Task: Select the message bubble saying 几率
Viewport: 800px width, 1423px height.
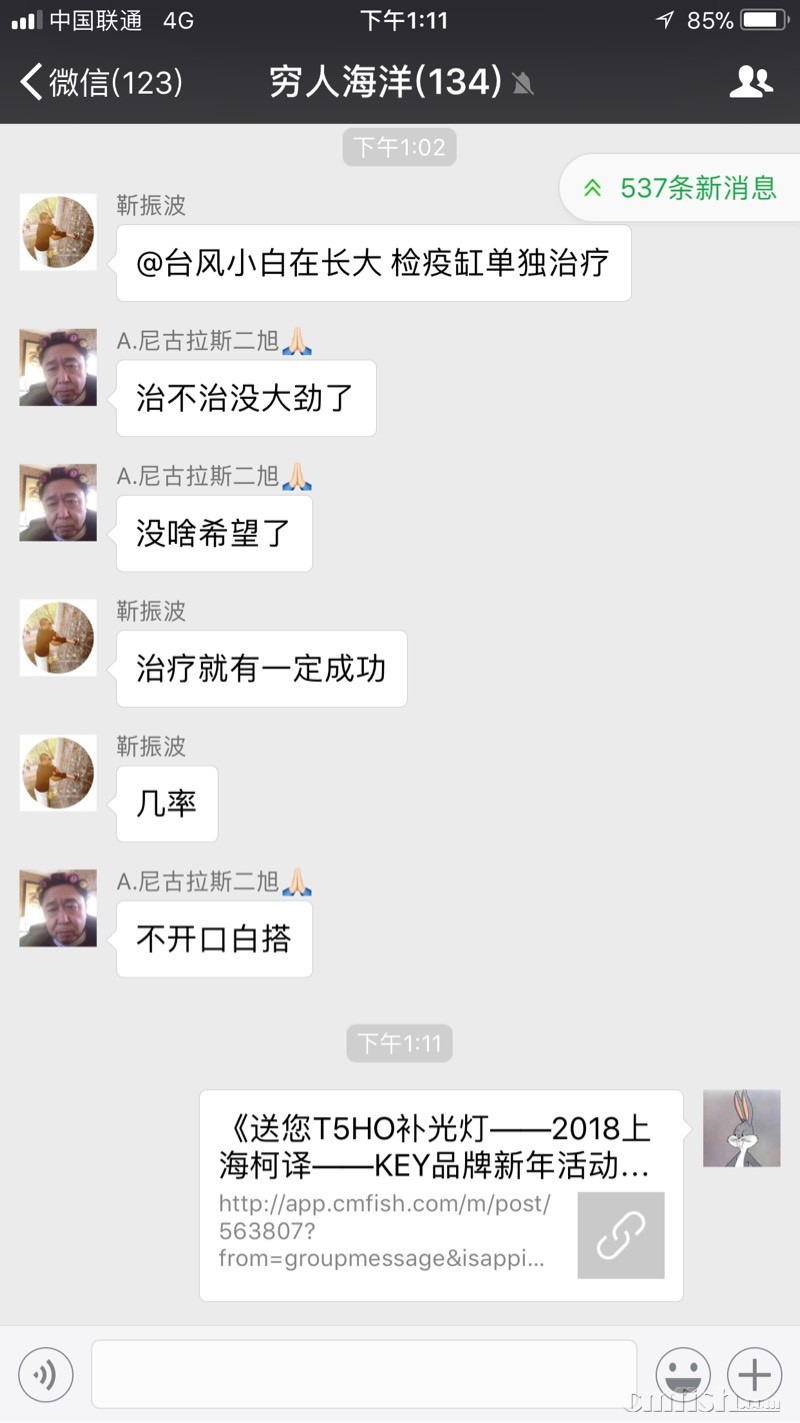Action: 166,804
